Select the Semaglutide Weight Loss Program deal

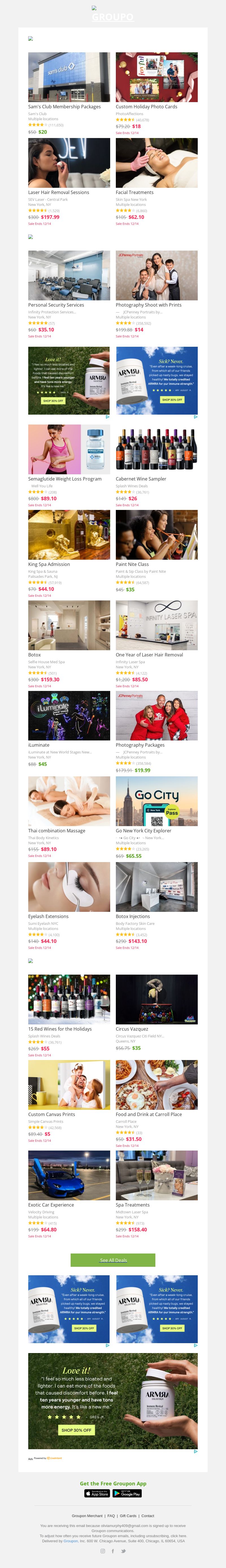69,449
